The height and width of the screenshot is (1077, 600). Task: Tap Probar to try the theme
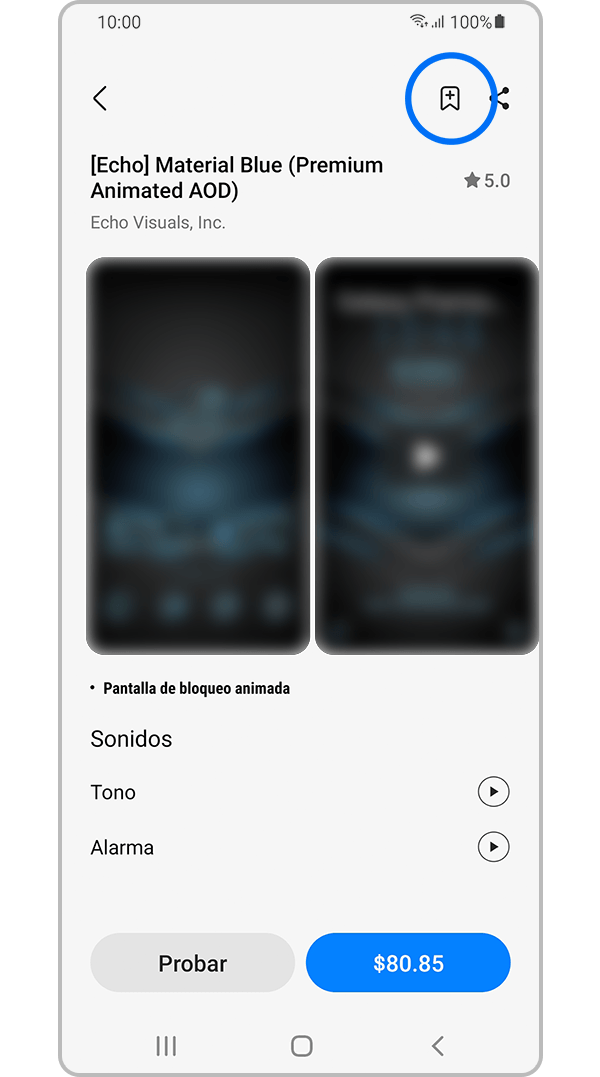click(x=192, y=963)
